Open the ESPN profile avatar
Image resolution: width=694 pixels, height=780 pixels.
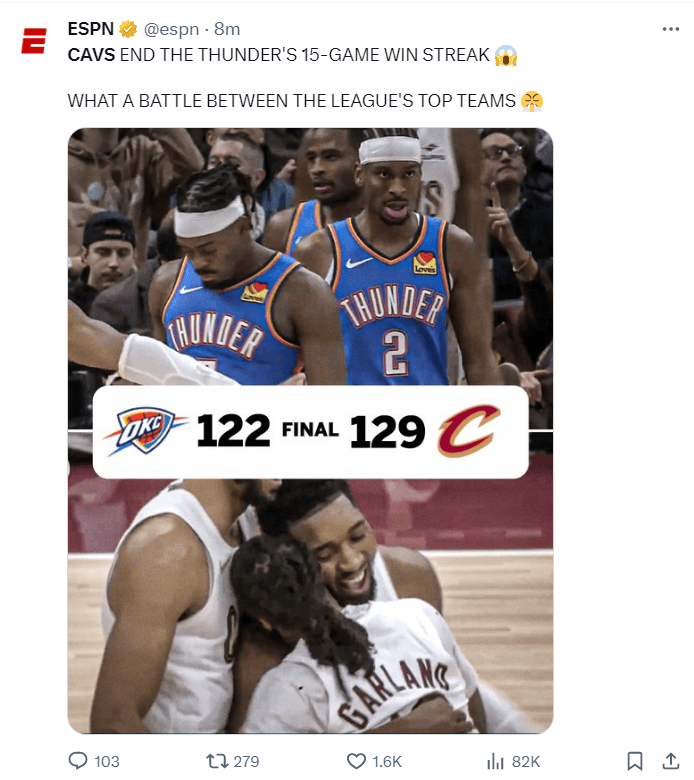click(34, 43)
